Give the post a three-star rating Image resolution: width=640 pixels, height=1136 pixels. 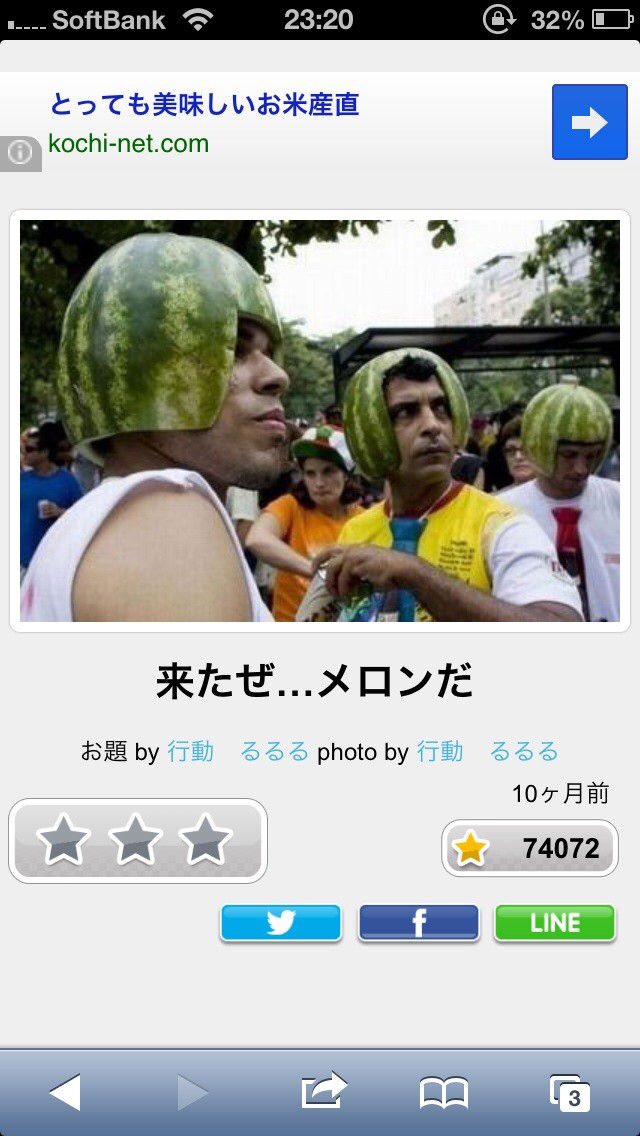tap(207, 840)
